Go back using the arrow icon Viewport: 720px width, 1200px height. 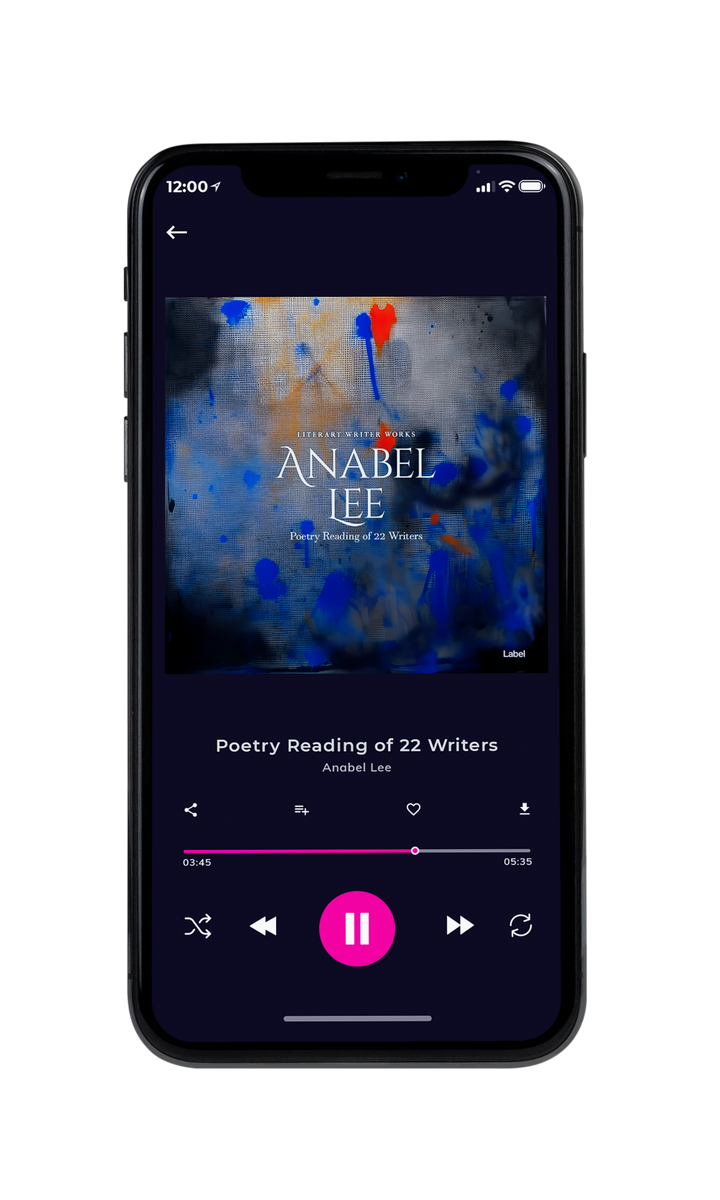pos(177,232)
